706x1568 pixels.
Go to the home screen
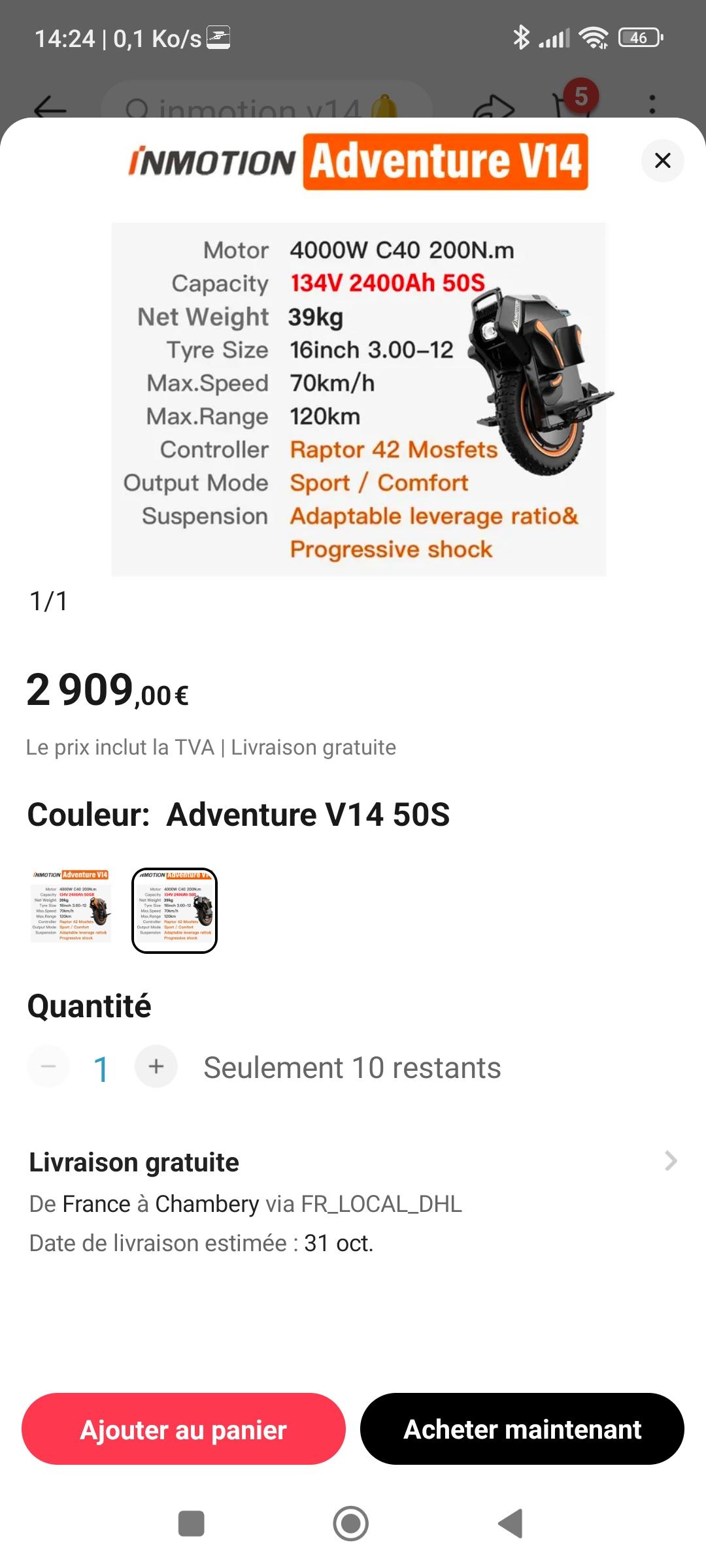pyautogui.click(x=351, y=1524)
